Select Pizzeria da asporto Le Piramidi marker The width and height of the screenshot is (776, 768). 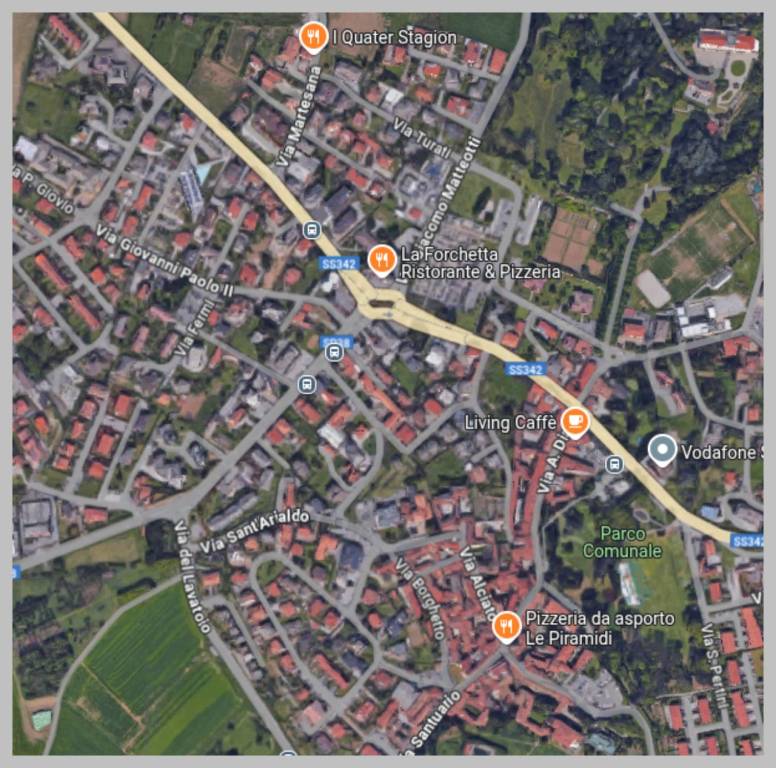(x=507, y=627)
